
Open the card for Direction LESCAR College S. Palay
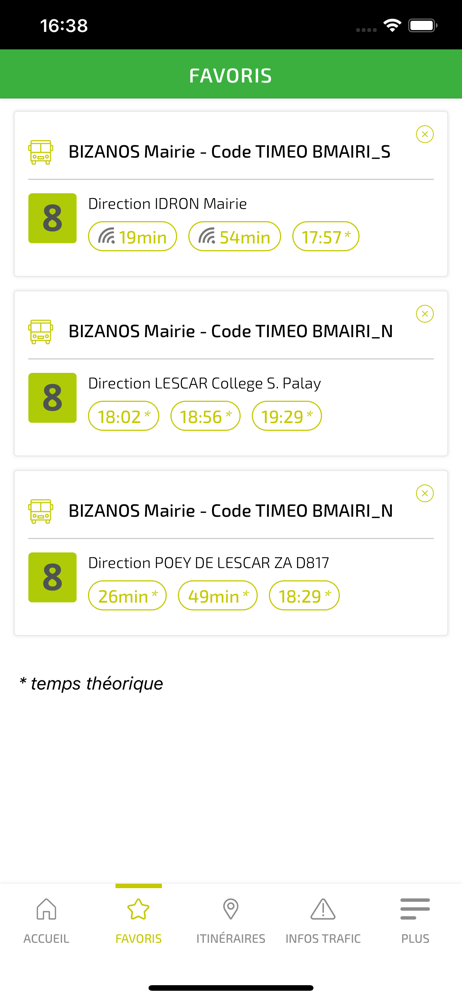[231, 374]
